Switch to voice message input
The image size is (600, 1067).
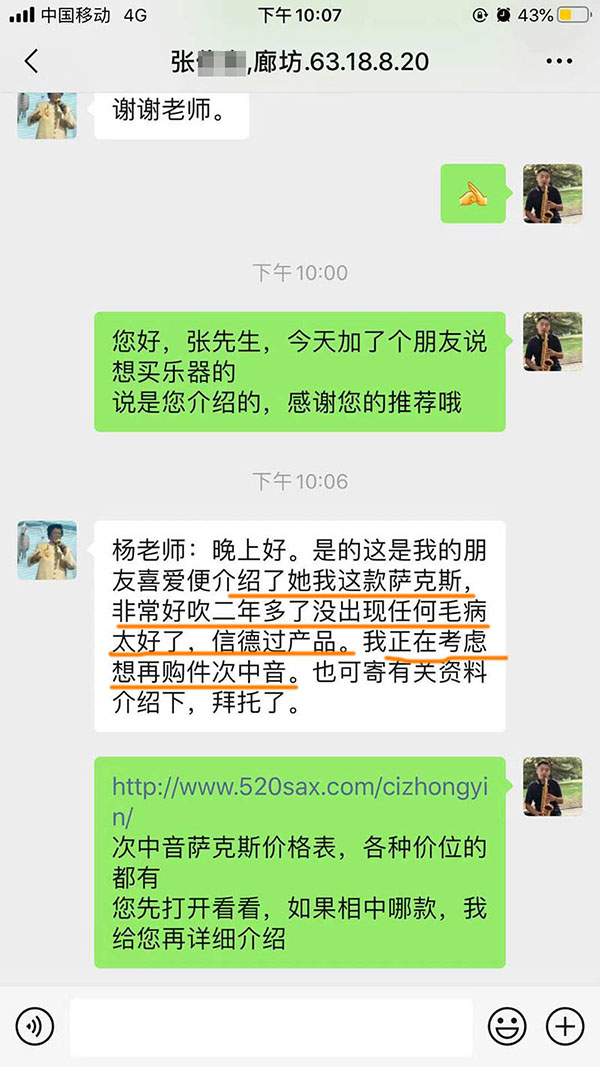(x=34, y=1025)
